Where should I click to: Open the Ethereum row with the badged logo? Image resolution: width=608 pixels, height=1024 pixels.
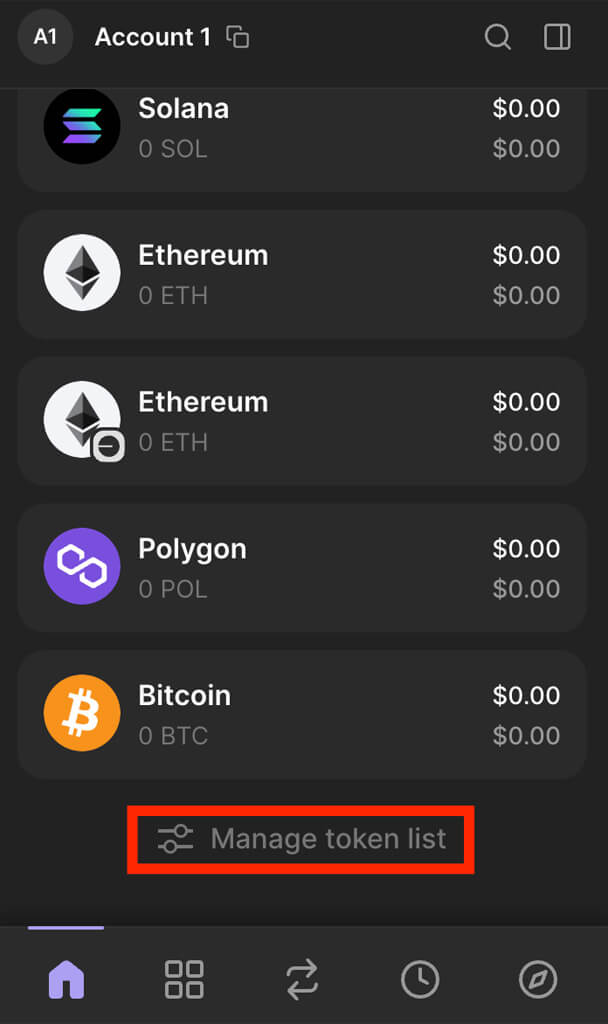click(301, 421)
